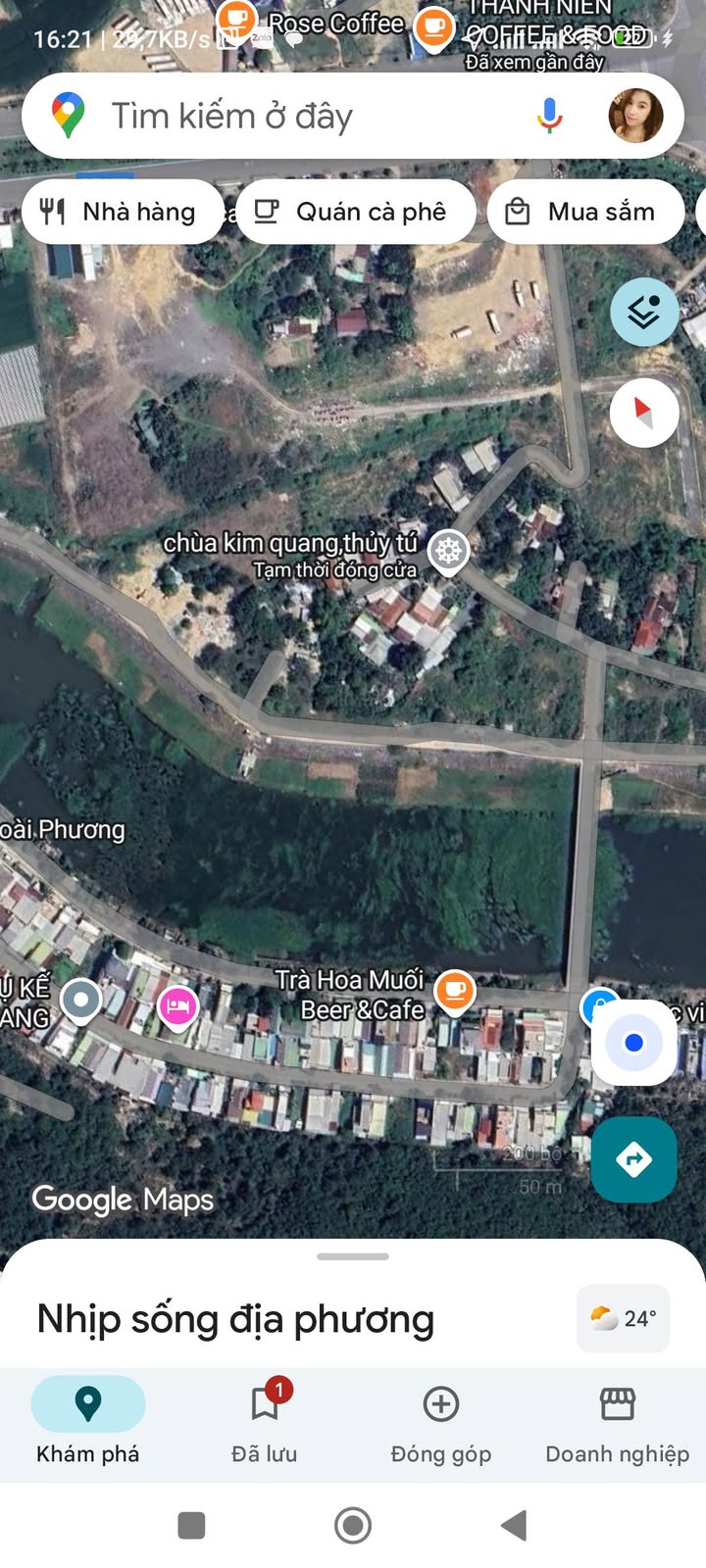
Task: Open the map layers button
Action: coord(644,313)
